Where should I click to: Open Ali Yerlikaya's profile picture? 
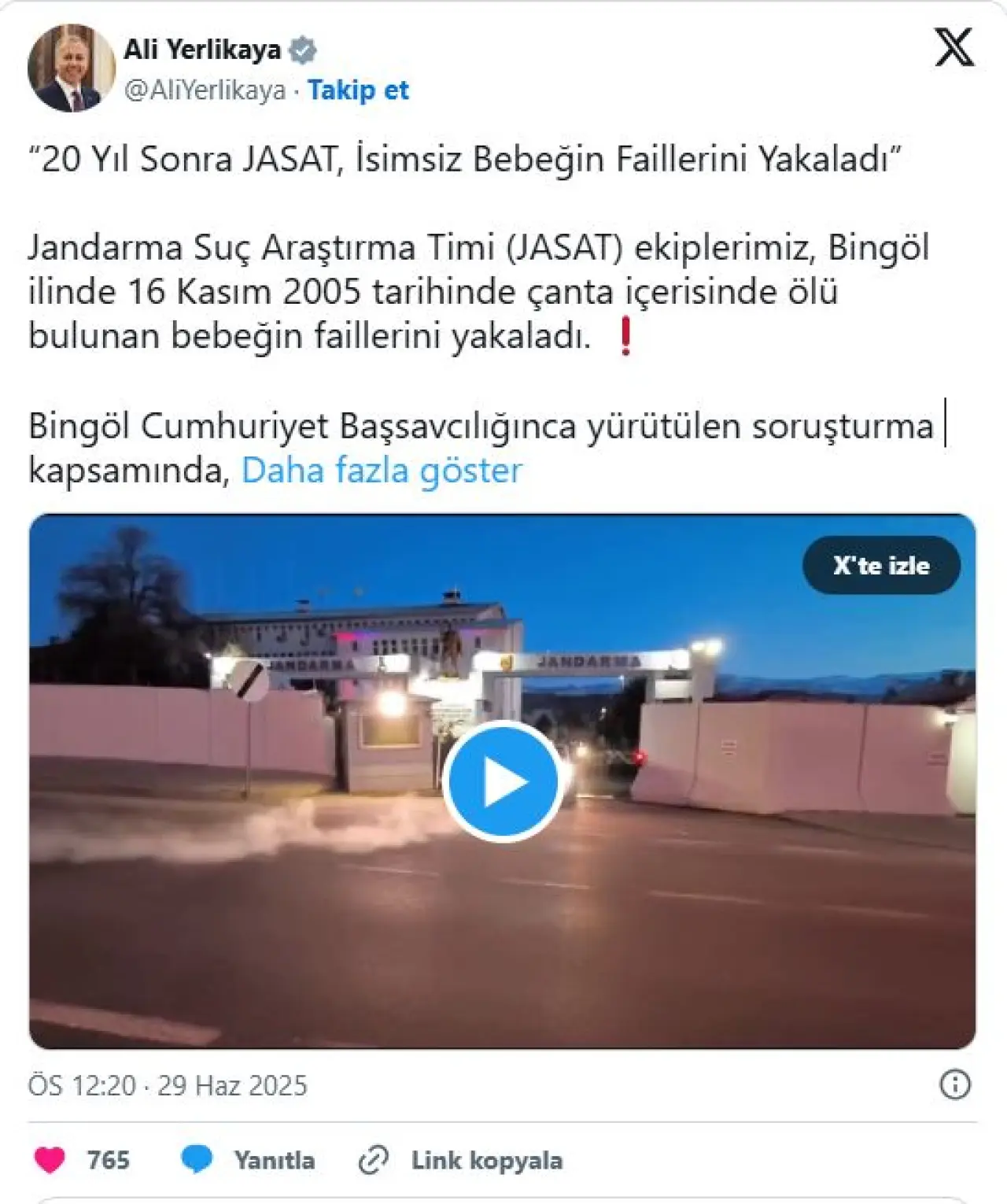click(x=72, y=68)
